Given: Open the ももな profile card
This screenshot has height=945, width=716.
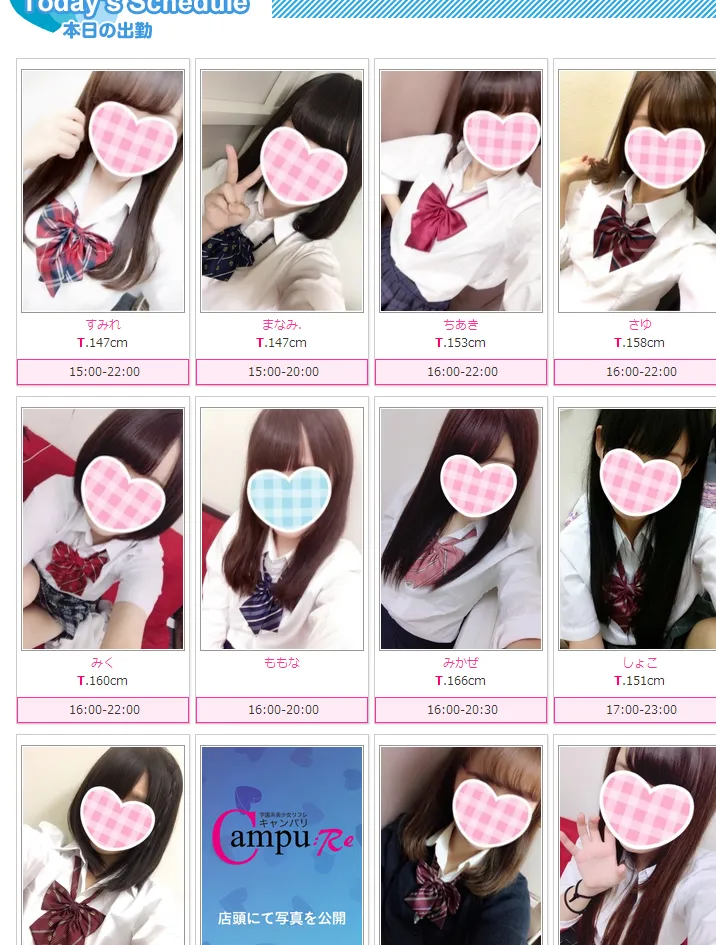Looking at the screenshot, I should (x=282, y=529).
